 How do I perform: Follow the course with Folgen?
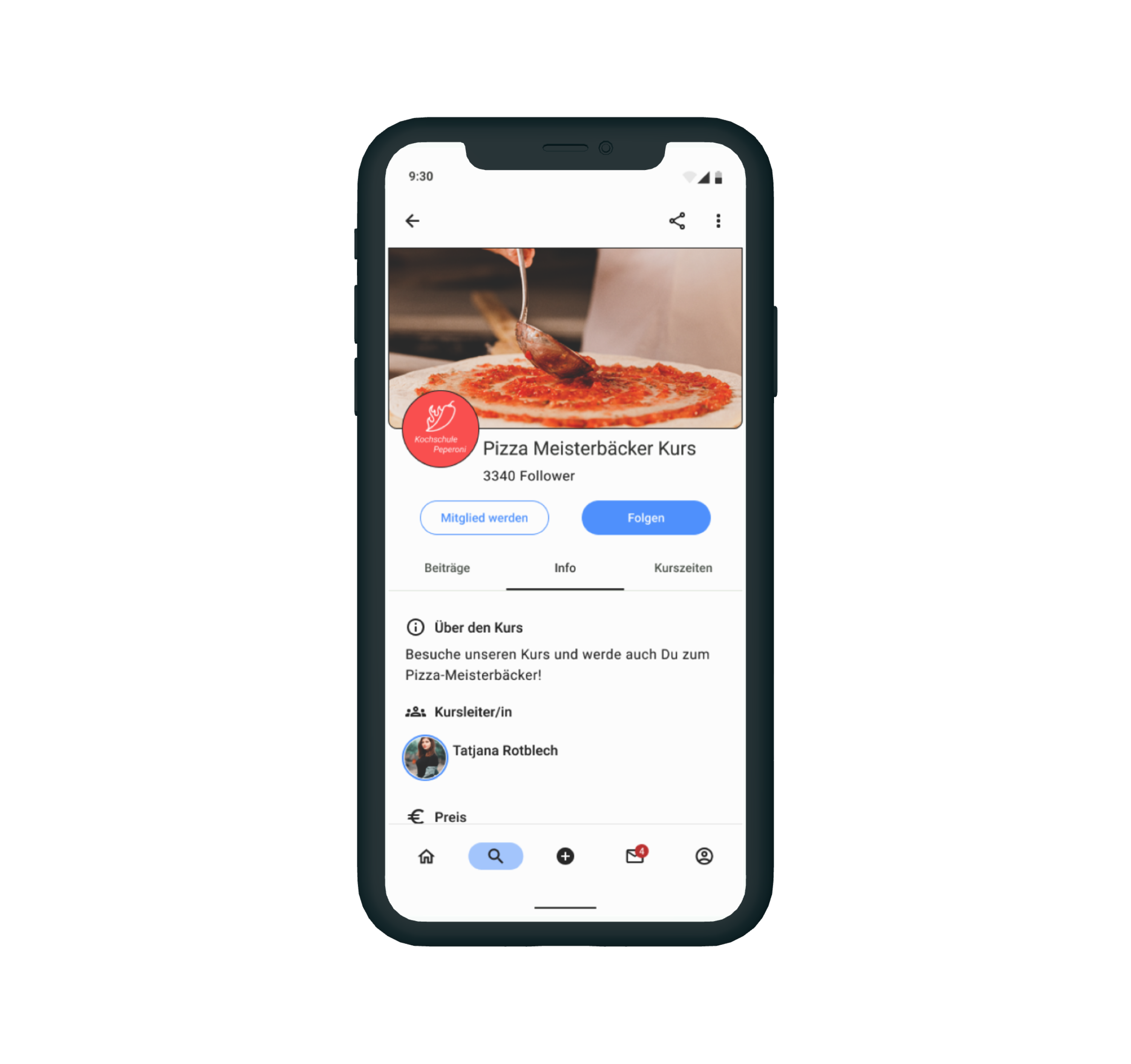point(646,517)
